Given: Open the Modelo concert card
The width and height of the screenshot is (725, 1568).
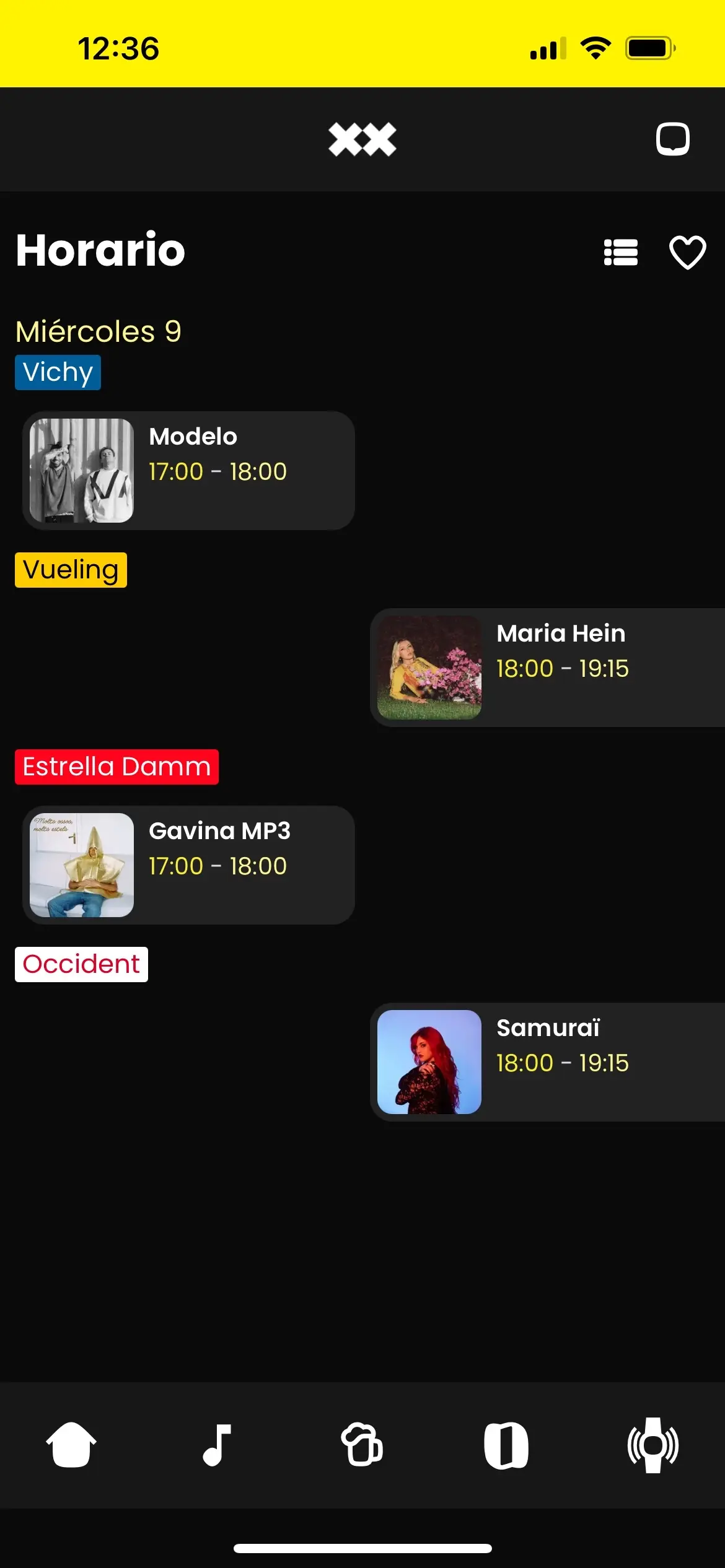Looking at the screenshot, I should pyautogui.click(x=188, y=471).
